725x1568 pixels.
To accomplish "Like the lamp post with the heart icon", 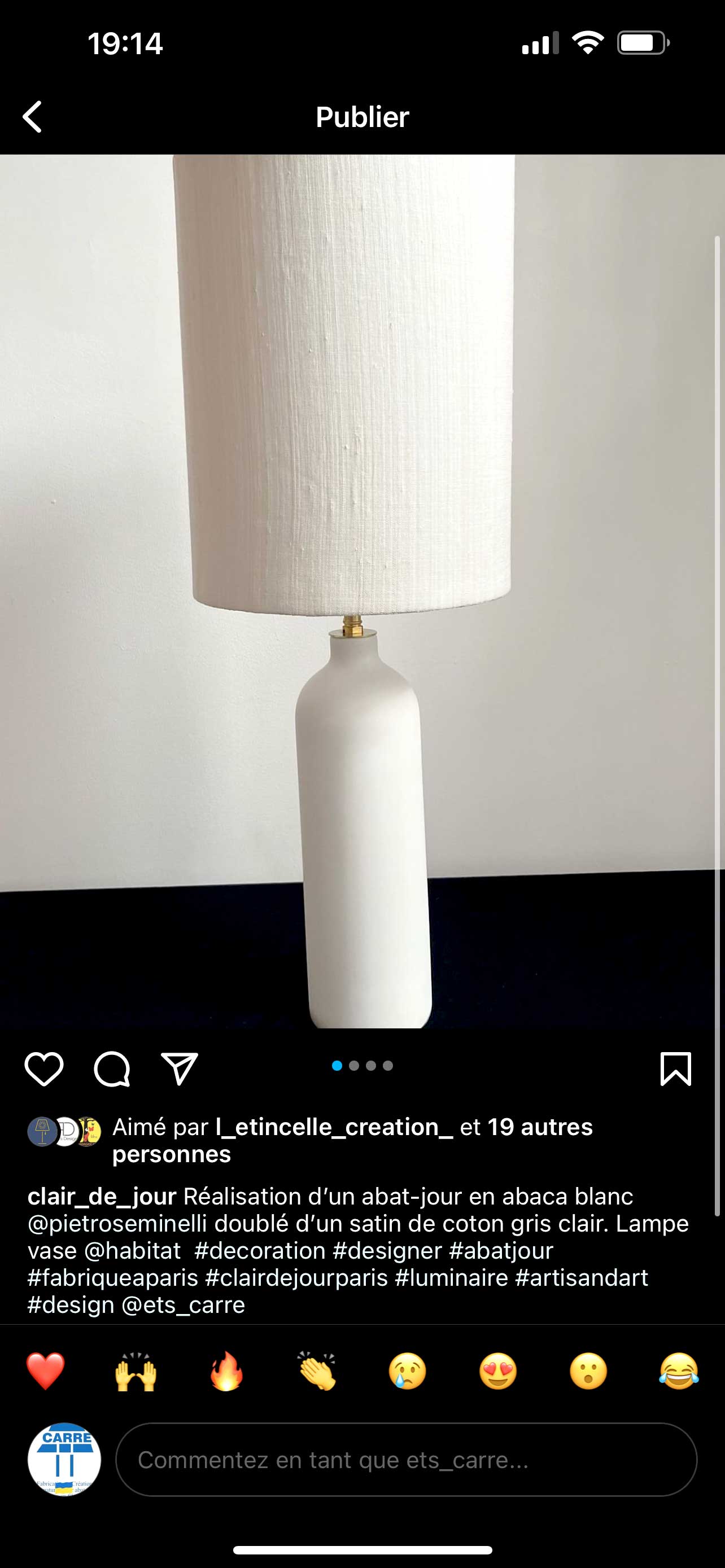I will click(x=44, y=1069).
